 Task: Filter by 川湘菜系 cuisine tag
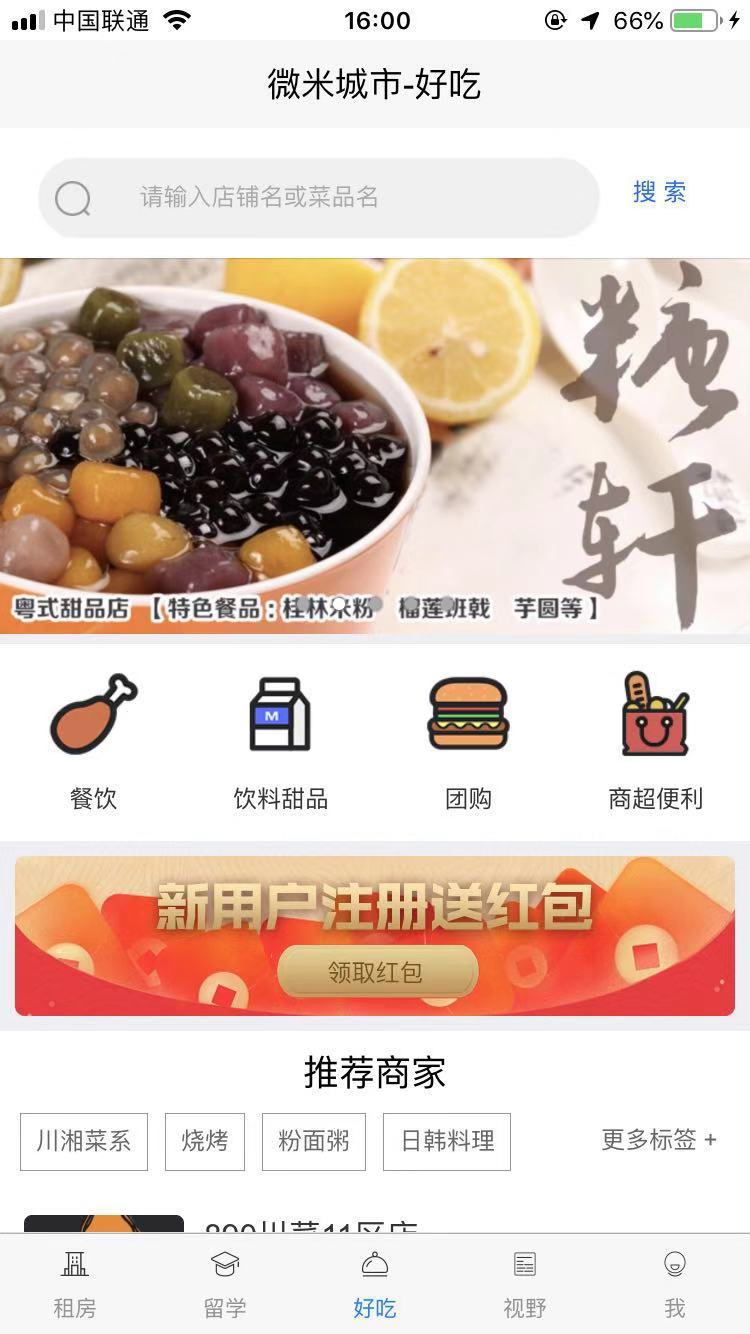pyautogui.click(x=83, y=1140)
